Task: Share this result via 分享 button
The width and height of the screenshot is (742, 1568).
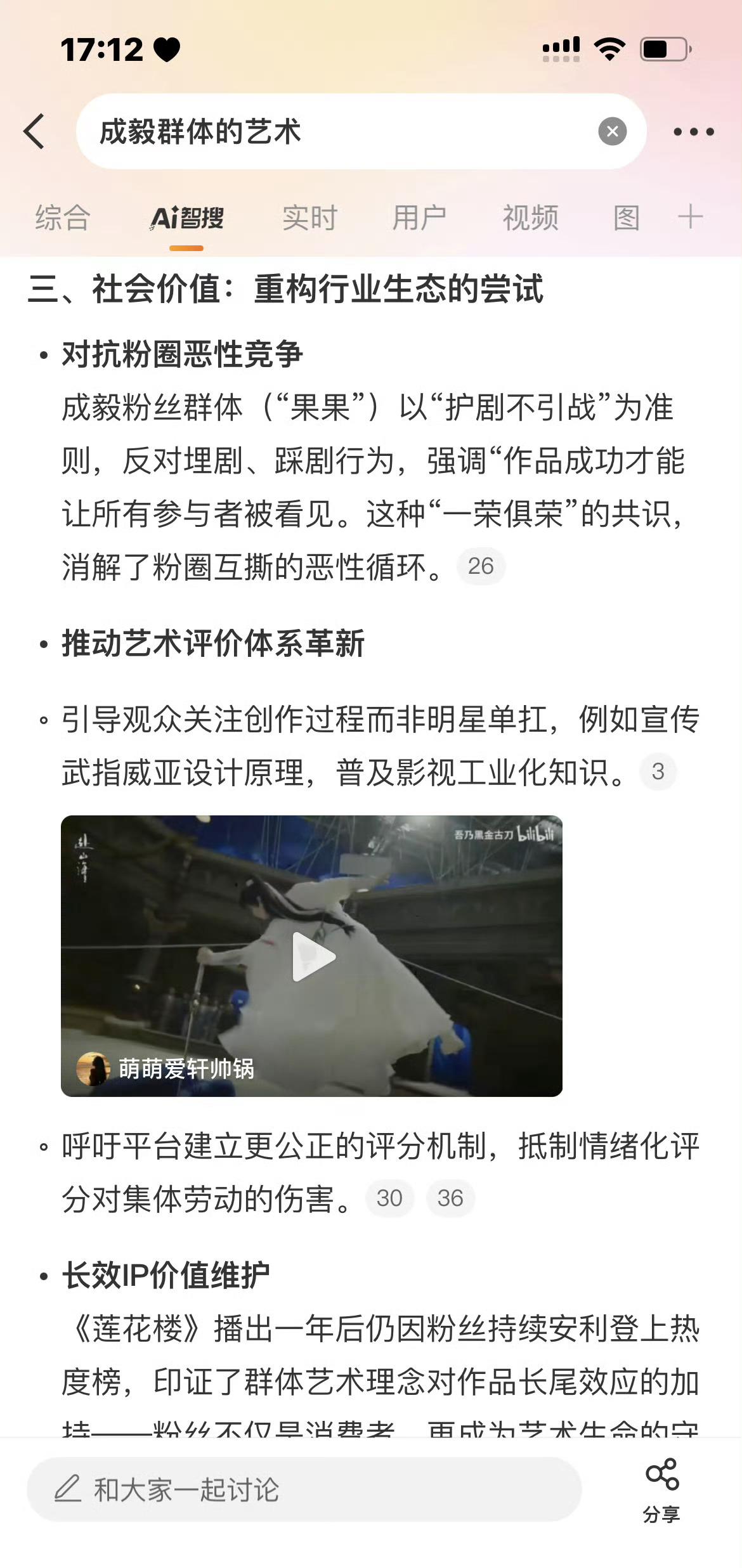Action: (x=661, y=1490)
